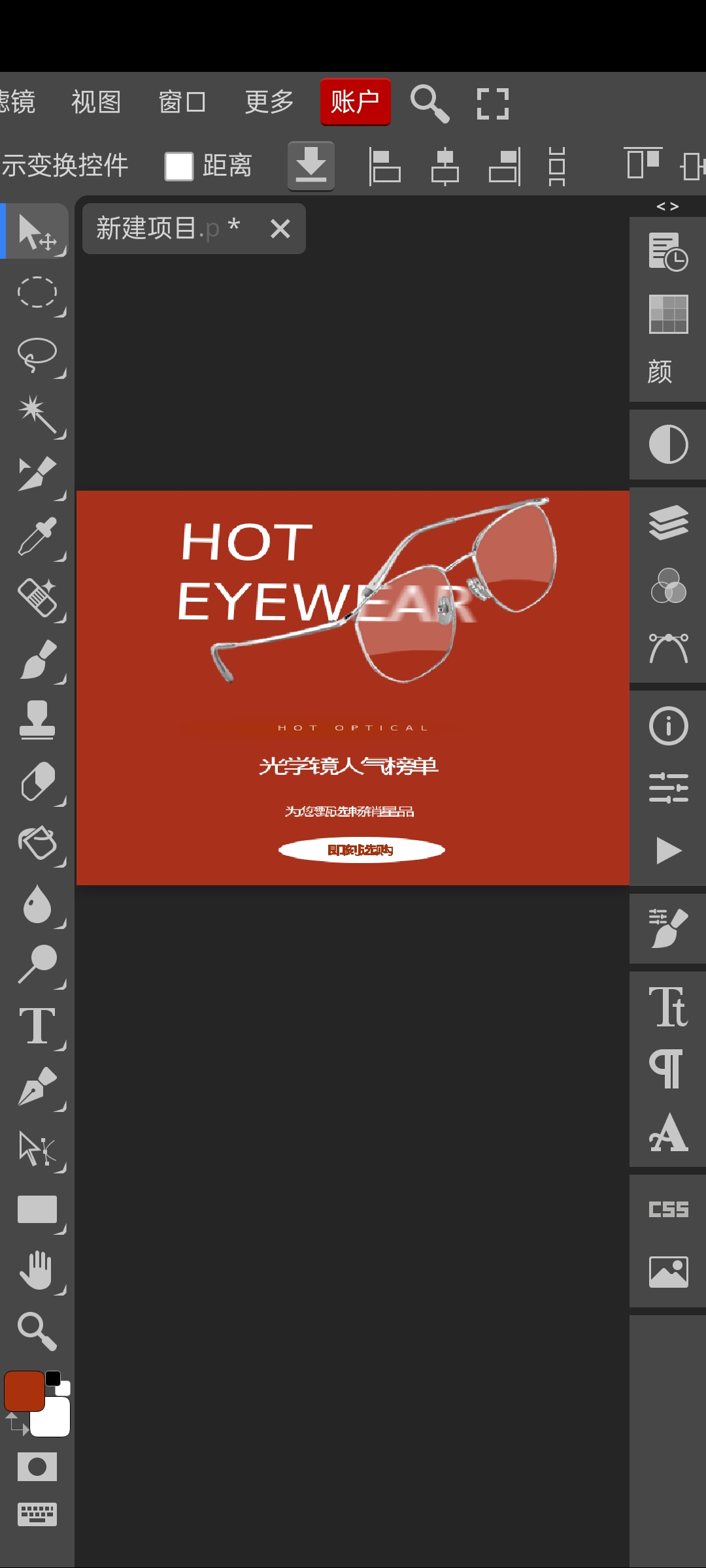Select the eraser tool

point(37,781)
